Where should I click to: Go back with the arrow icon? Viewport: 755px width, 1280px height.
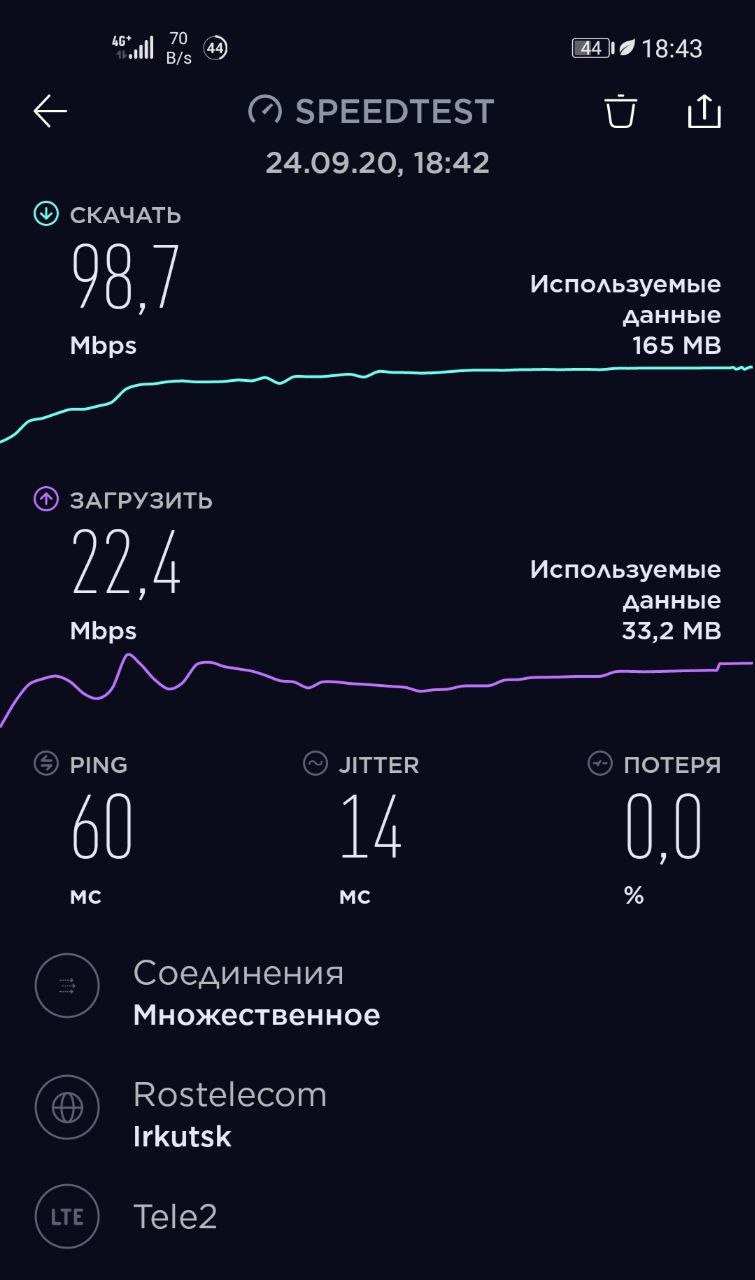coord(50,111)
